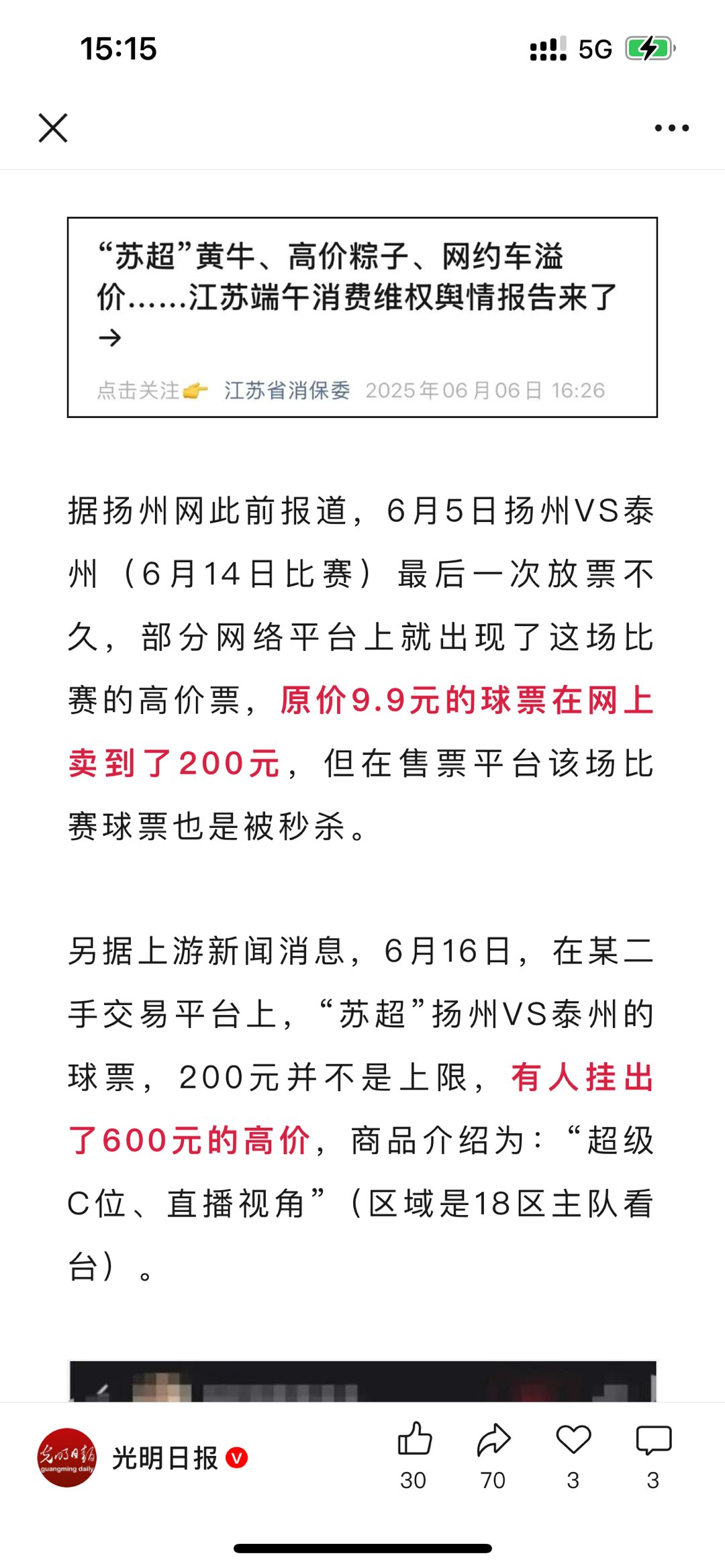725x1568 pixels.
Task: Open the comments section
Action: tap(653, 1440)
